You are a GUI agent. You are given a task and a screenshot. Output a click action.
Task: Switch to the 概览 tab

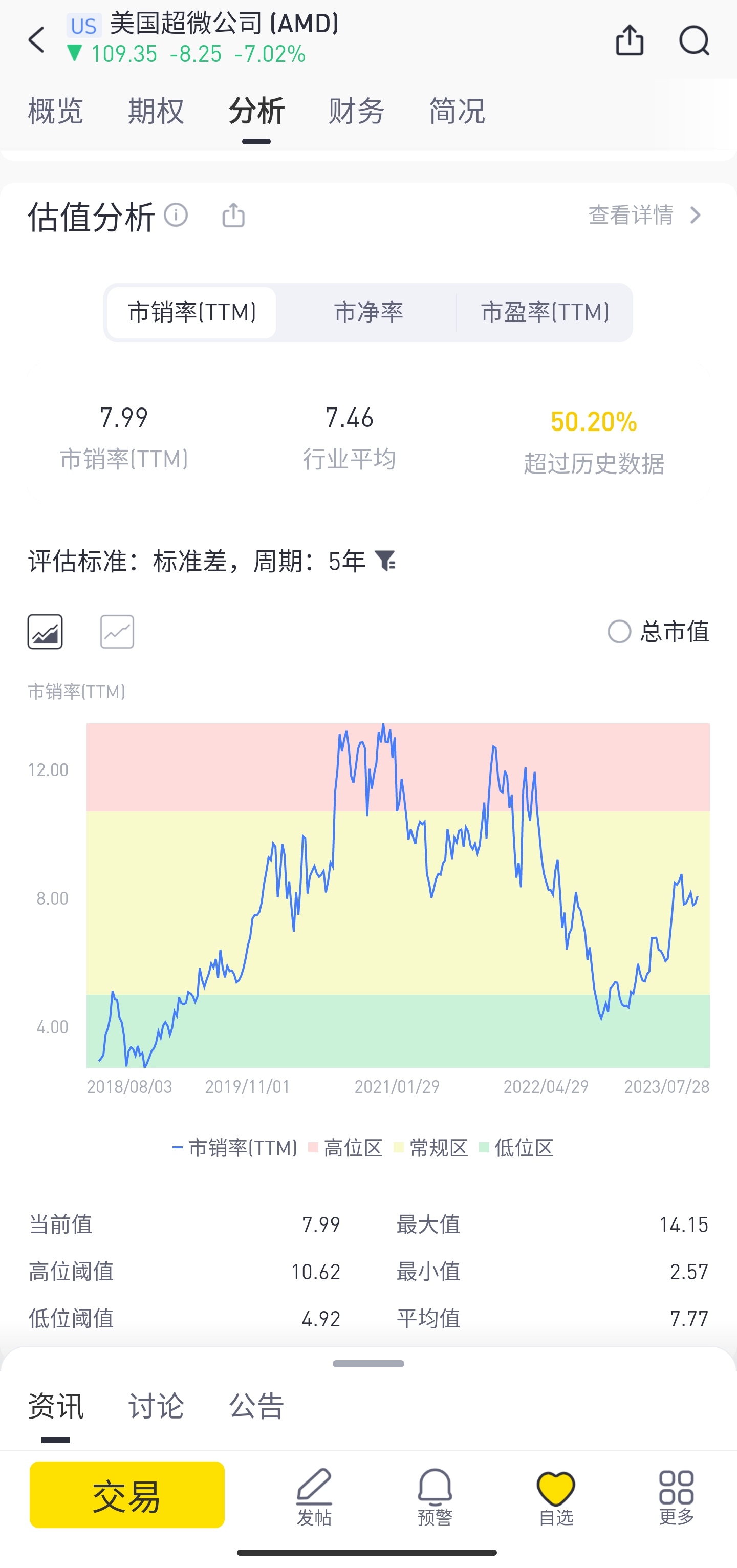(55, 111)
